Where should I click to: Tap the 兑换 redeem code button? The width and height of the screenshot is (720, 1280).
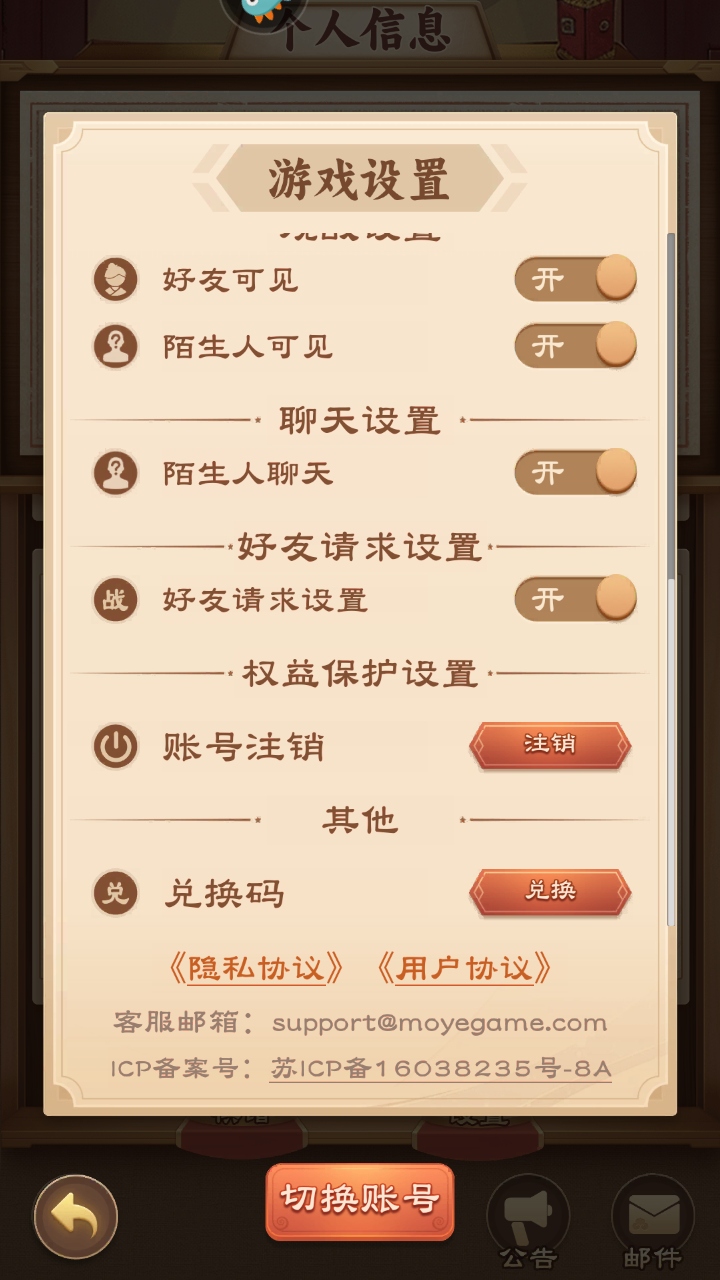(x=550, y=892)
